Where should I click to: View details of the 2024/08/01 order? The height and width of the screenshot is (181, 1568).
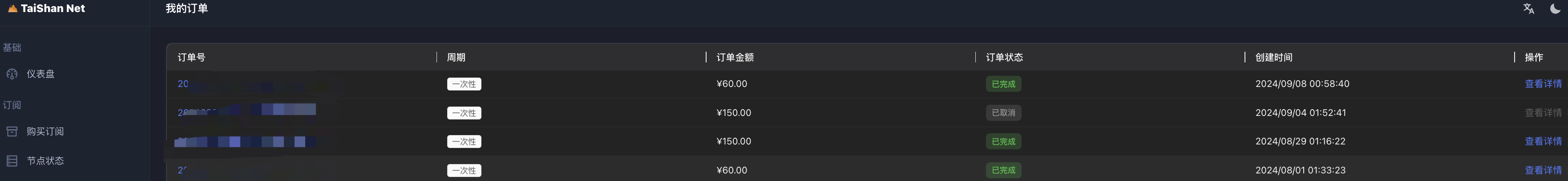tap(1543, 171)
